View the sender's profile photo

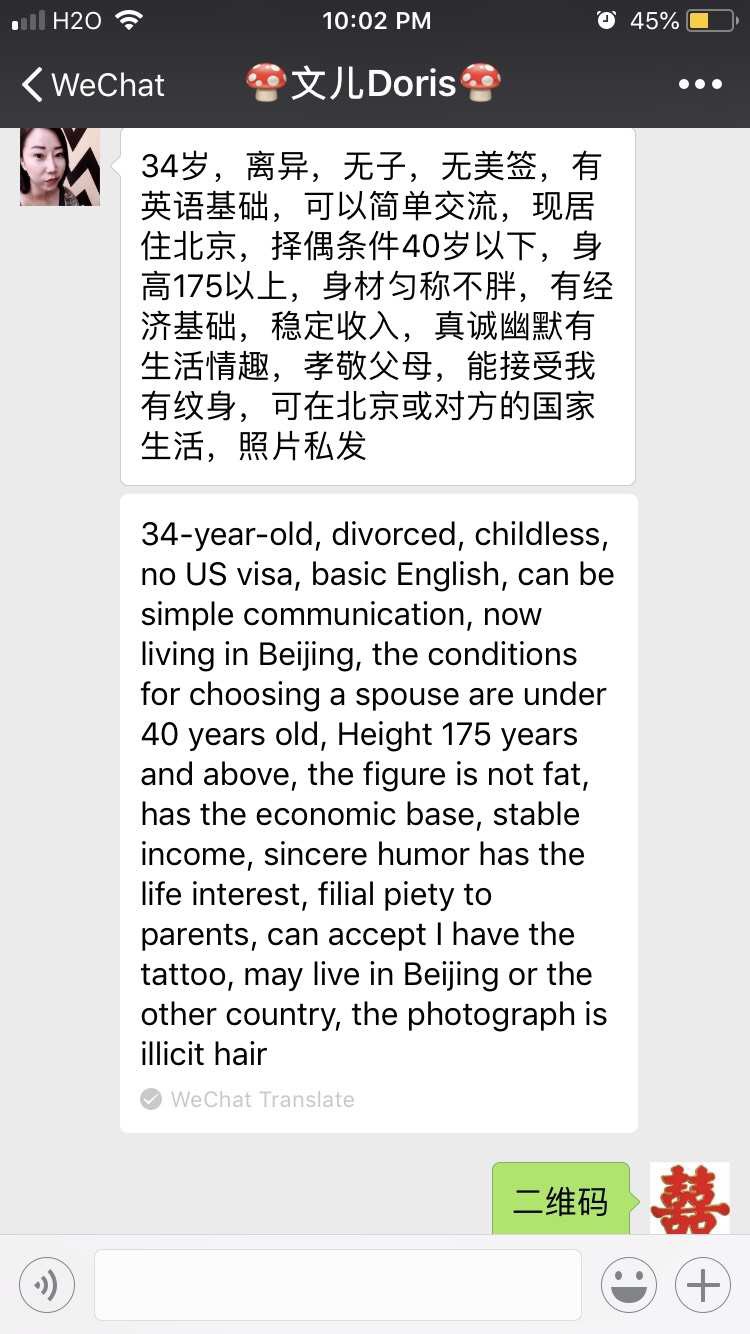coord(60,166)
